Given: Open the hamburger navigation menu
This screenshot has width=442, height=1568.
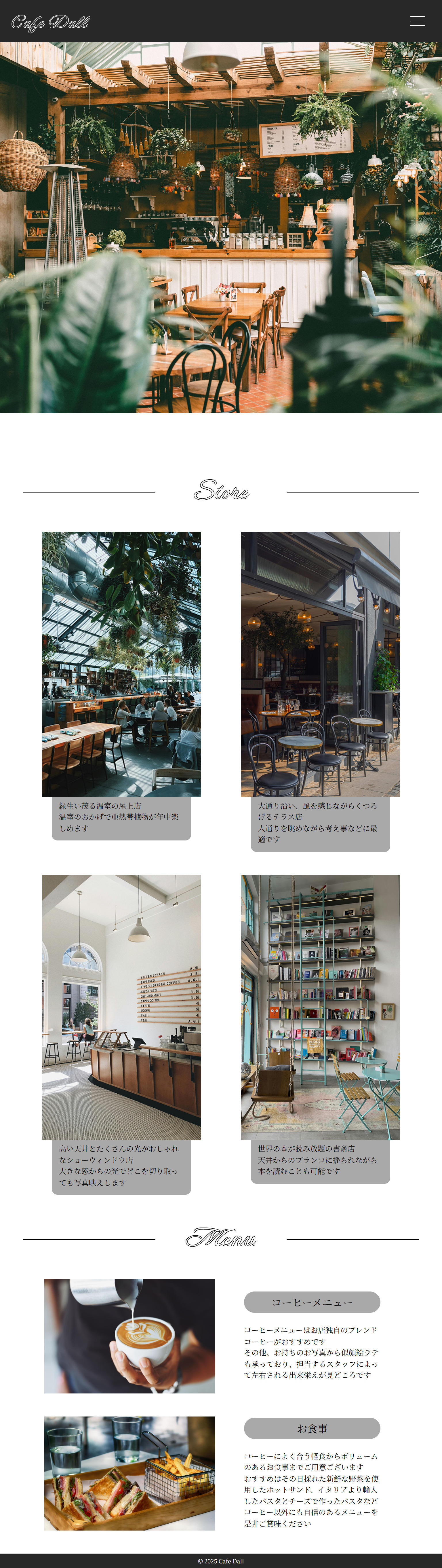Looking at the screenshot, I should 417,21.
